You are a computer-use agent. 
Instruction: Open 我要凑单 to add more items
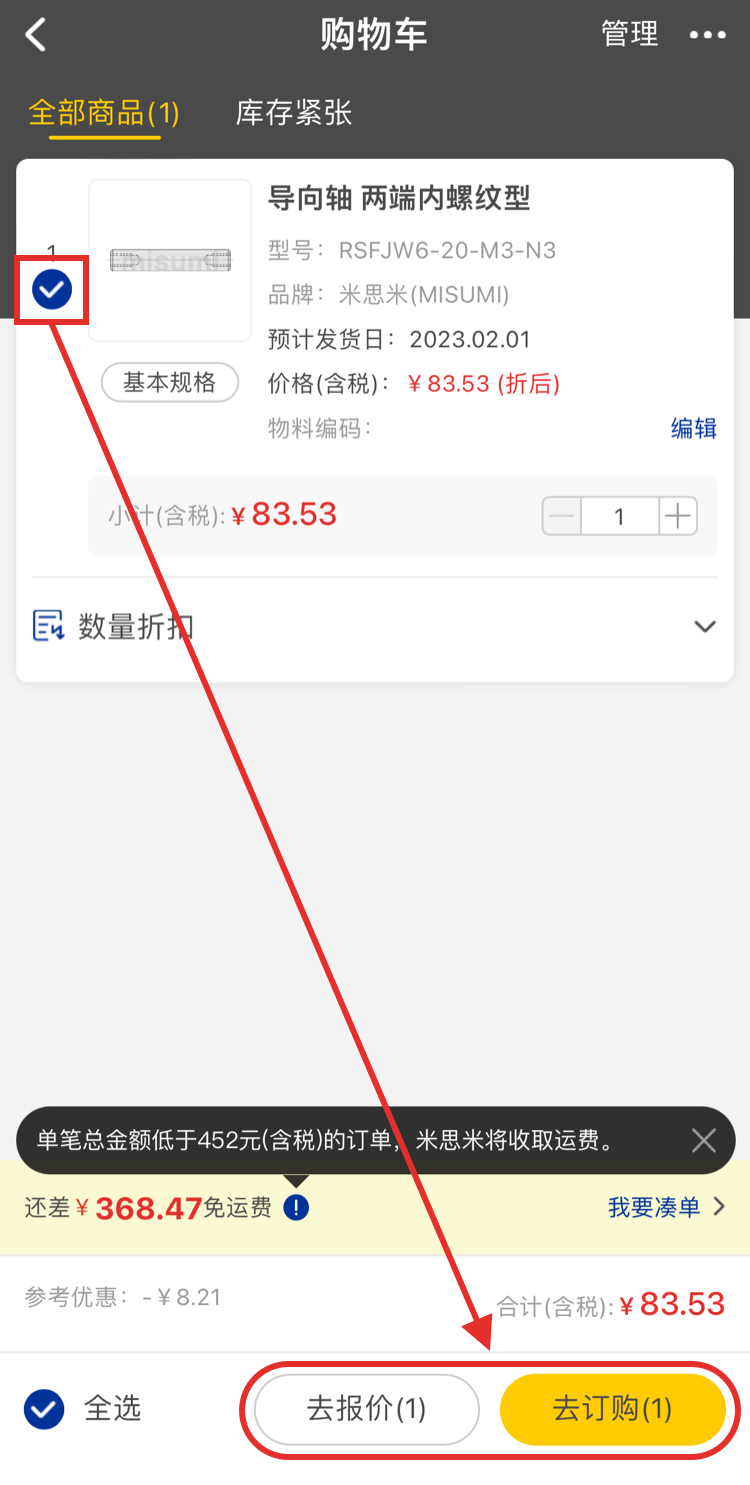click(665, 1208)
